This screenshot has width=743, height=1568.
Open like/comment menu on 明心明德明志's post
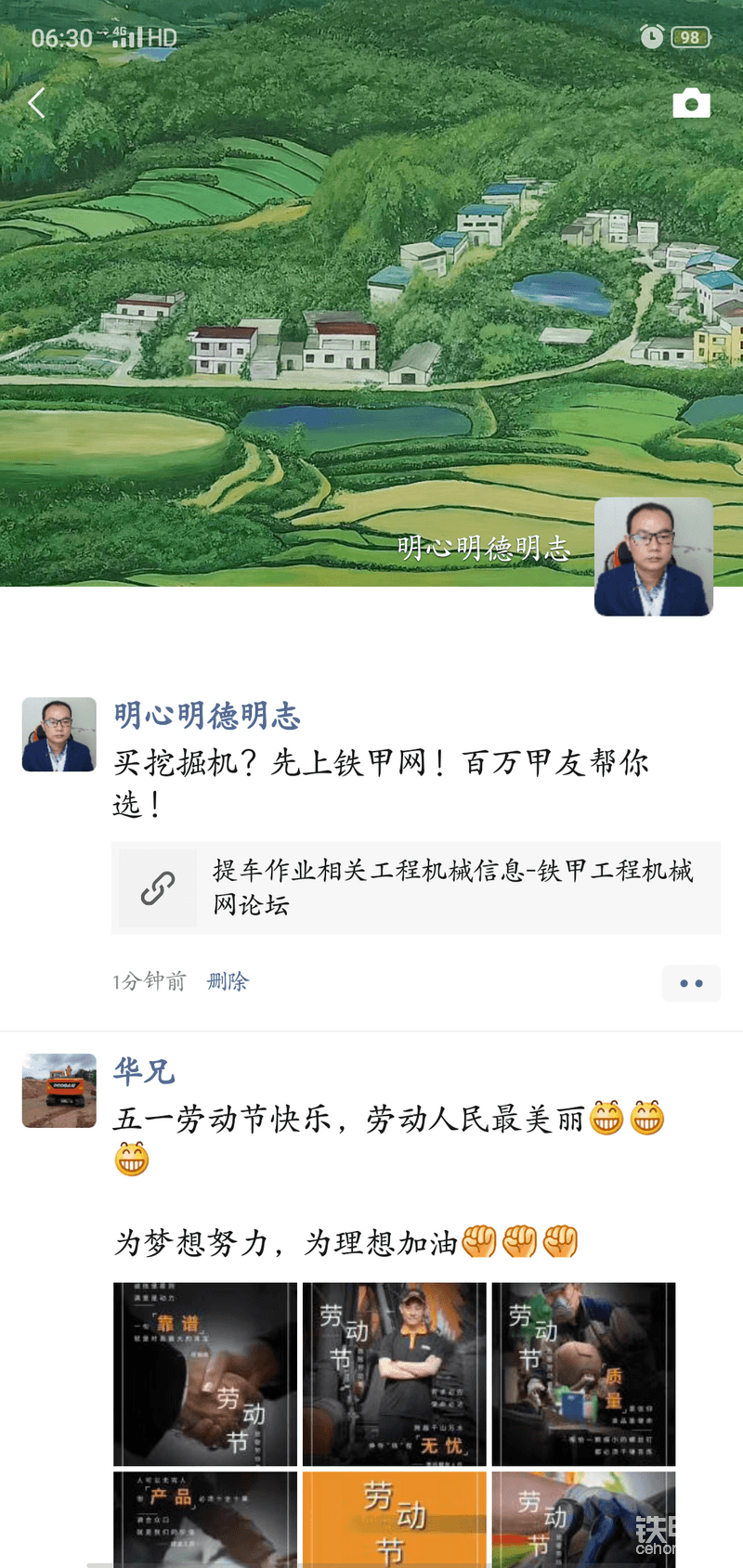[x=691, y=983]
